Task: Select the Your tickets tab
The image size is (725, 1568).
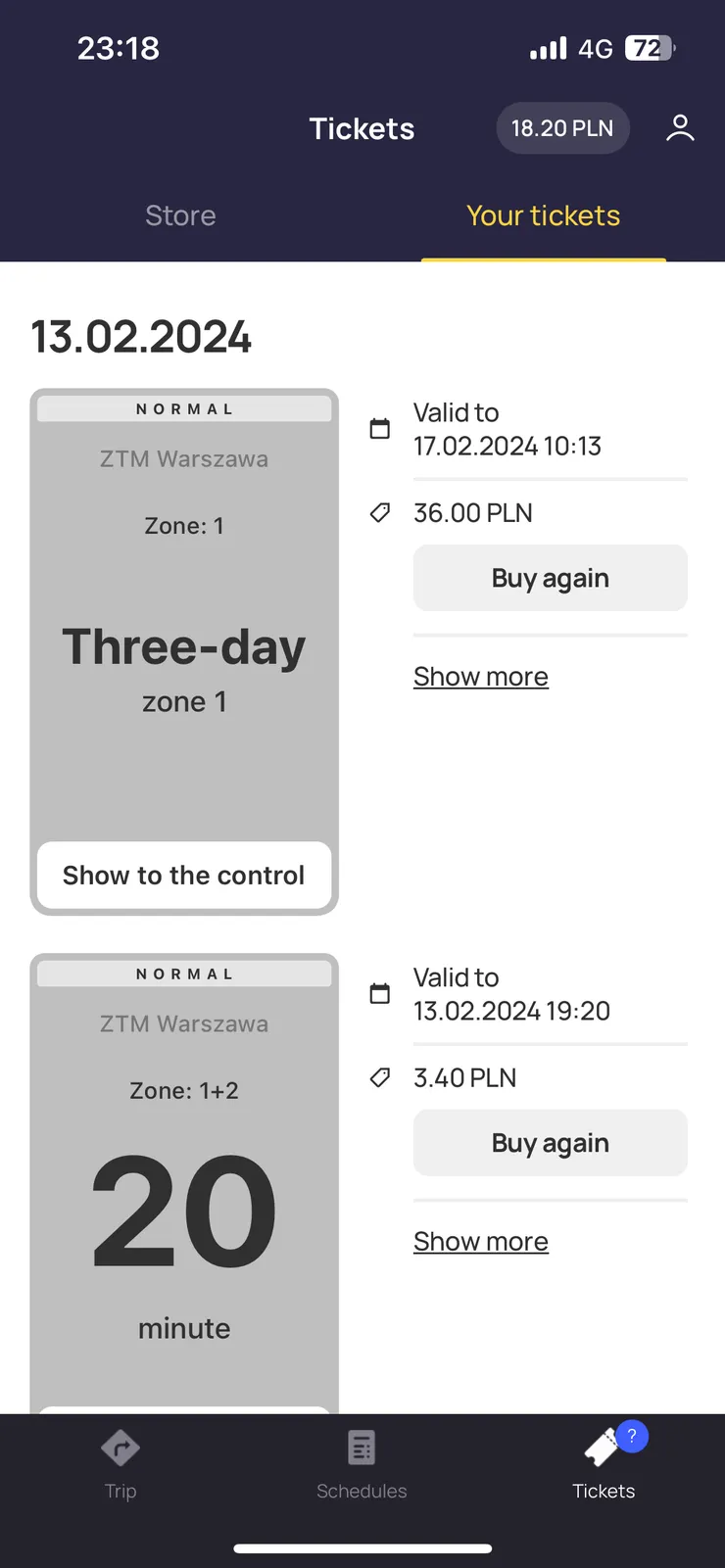Action: point(544,215)
